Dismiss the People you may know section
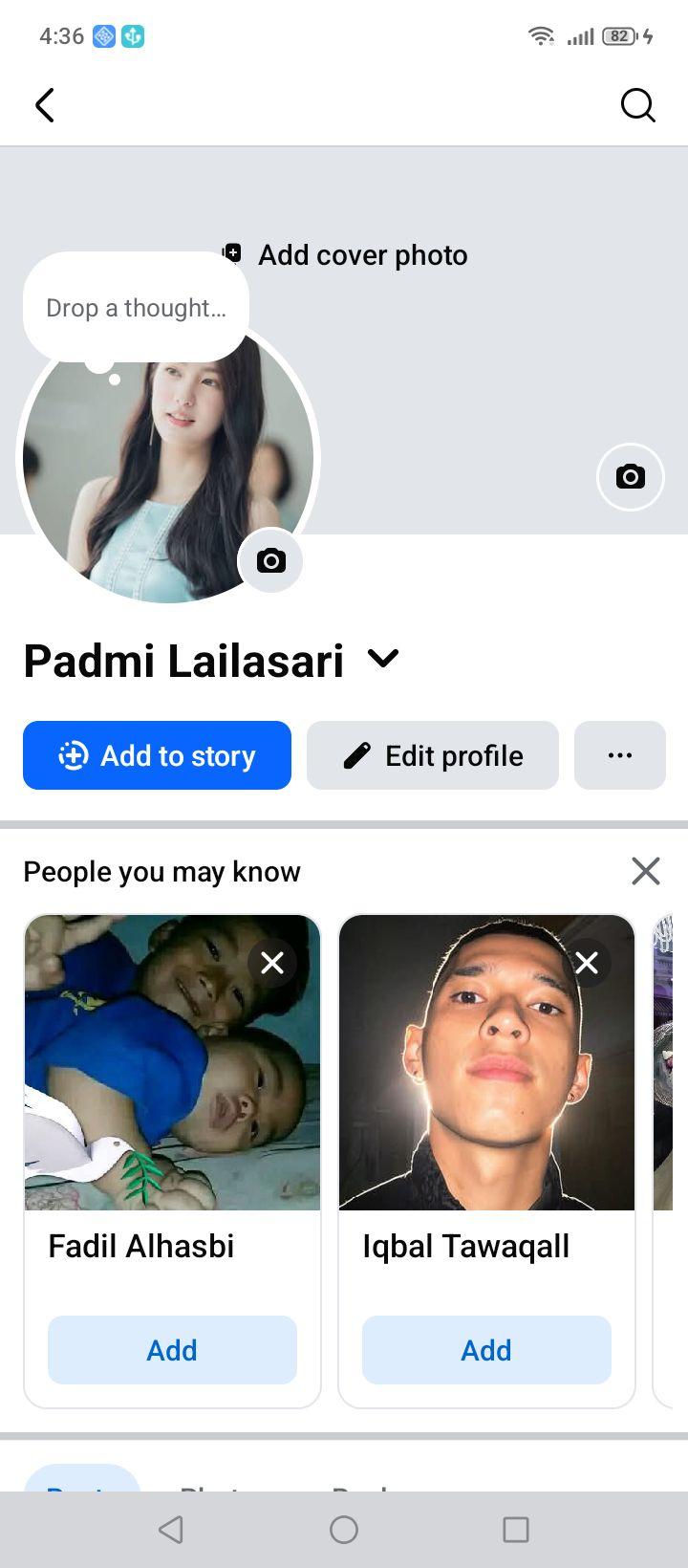 point(646,871)
